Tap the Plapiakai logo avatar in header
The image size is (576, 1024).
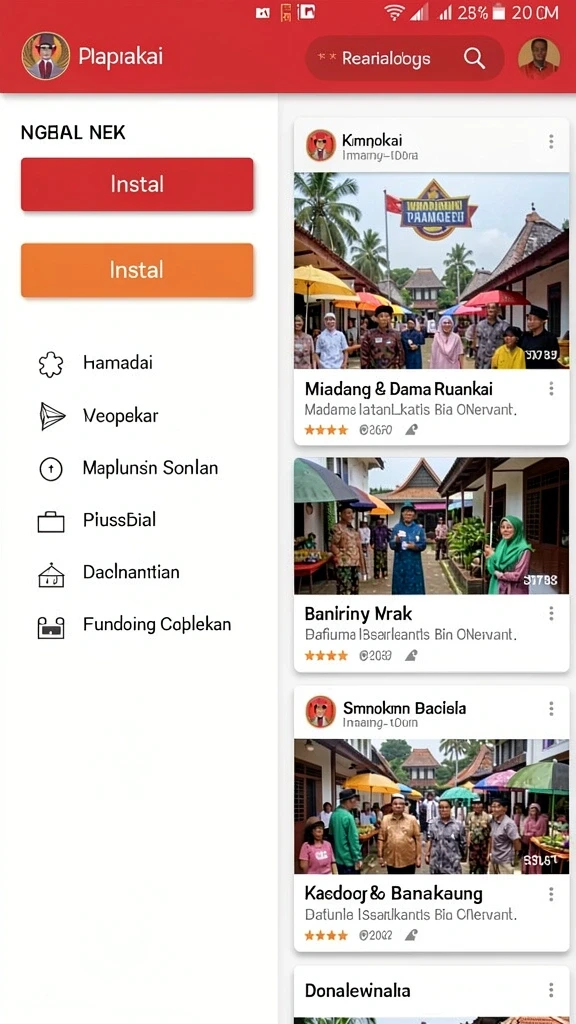pyautogui.click(x=46, y=56)
